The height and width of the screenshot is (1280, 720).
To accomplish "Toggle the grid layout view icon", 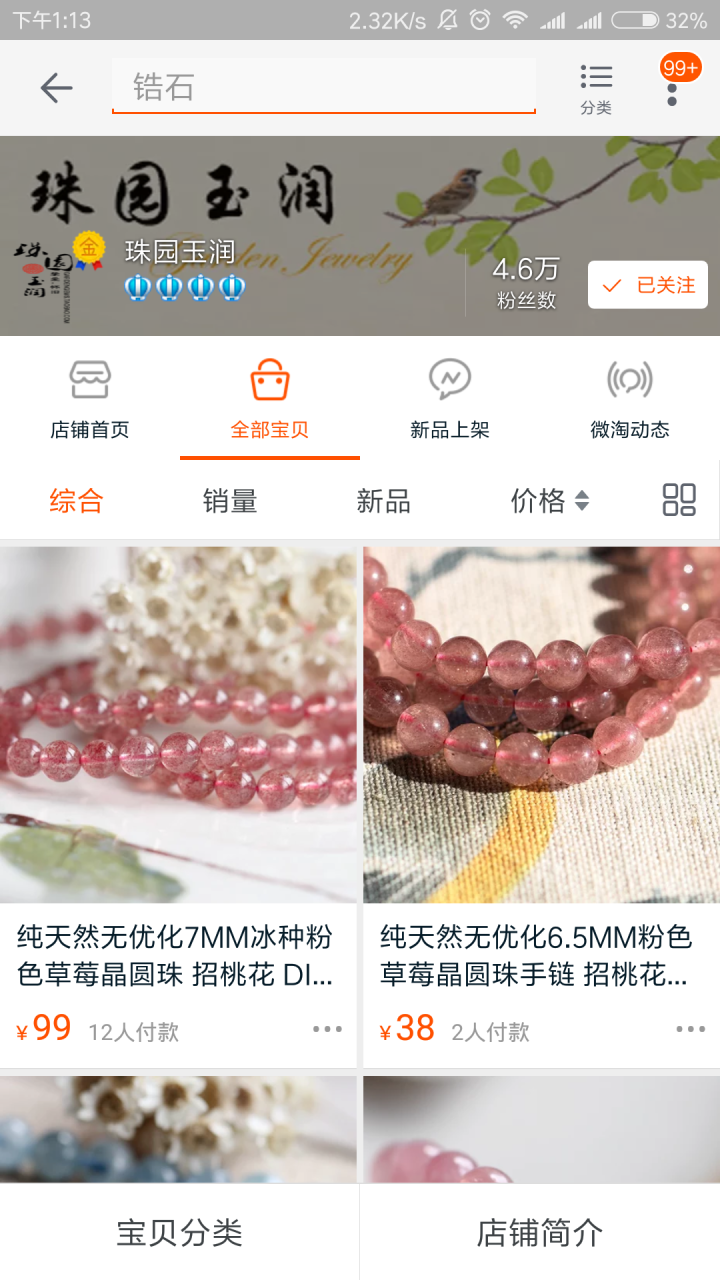I will click(679, 500).
